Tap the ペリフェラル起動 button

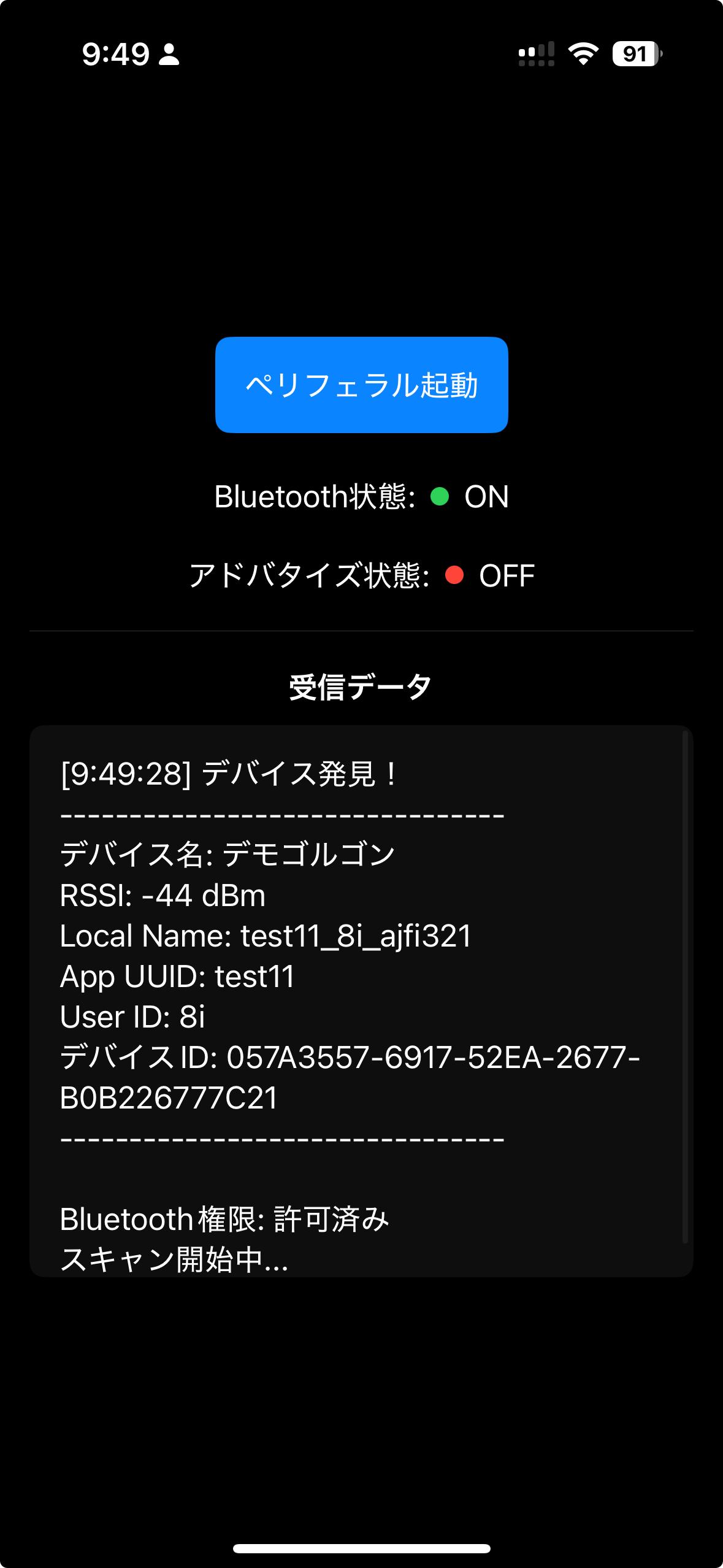click(x=361, y=385)
